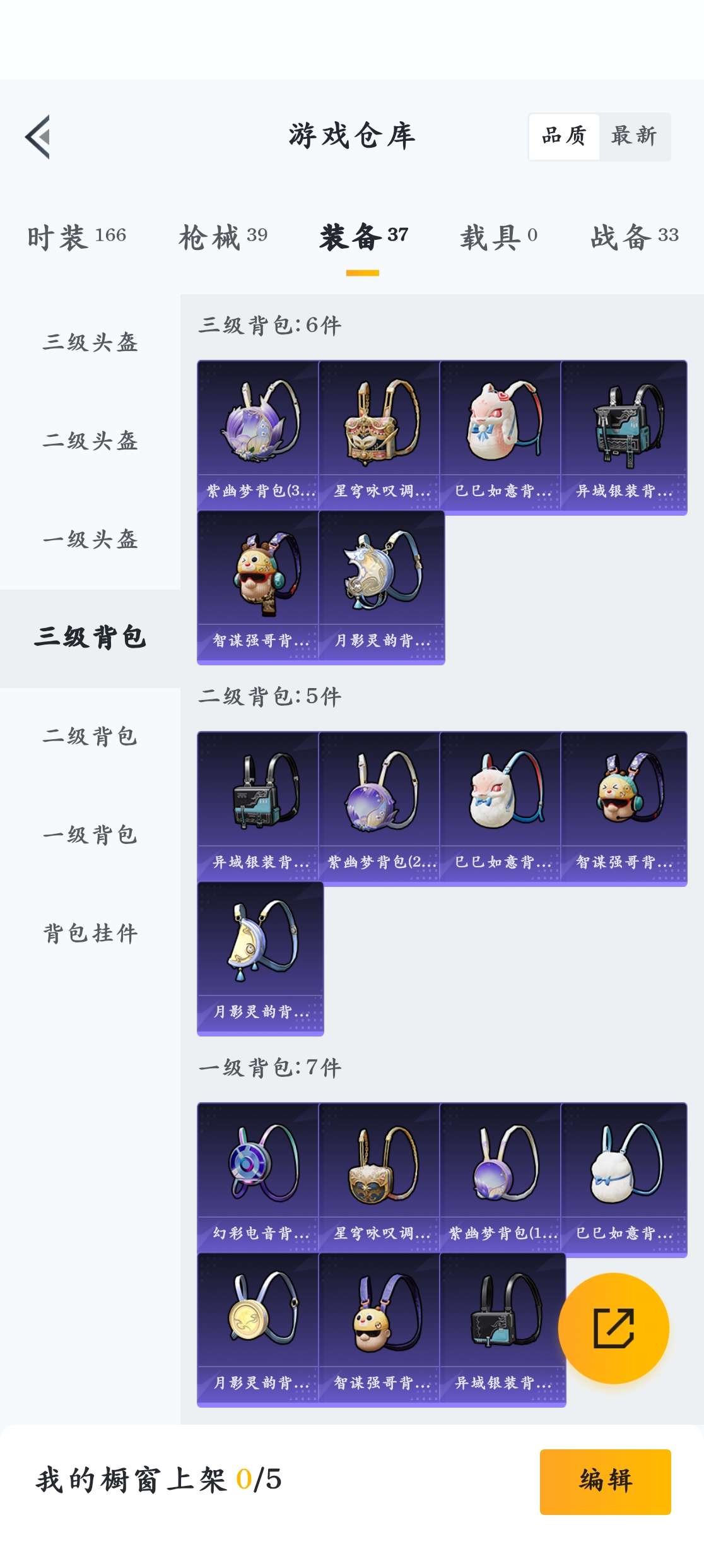The image size is (704, 1568).
Task: Switch to the 枪械 tab
Action: [x=223, y=237]
